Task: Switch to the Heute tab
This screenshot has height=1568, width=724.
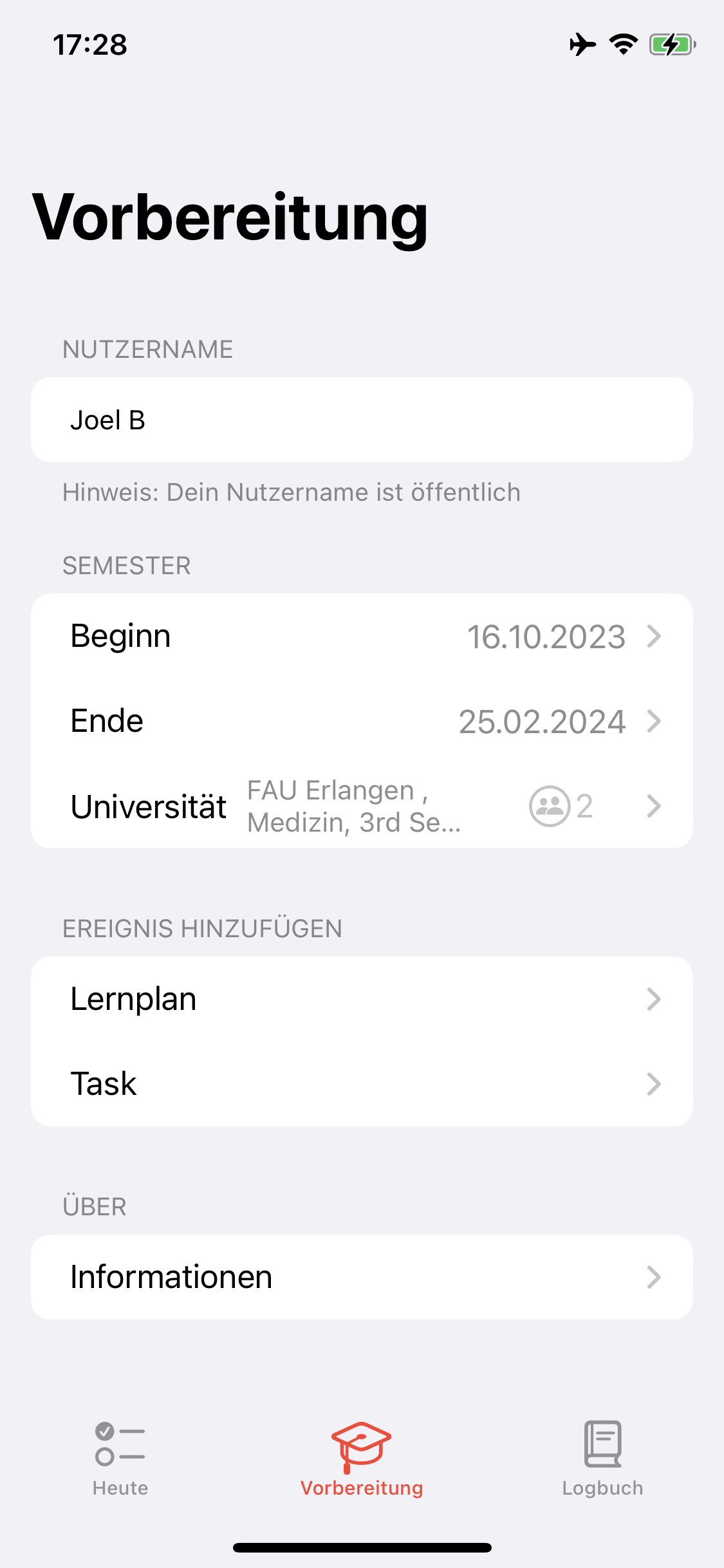Action: [x=120, y=1459]
